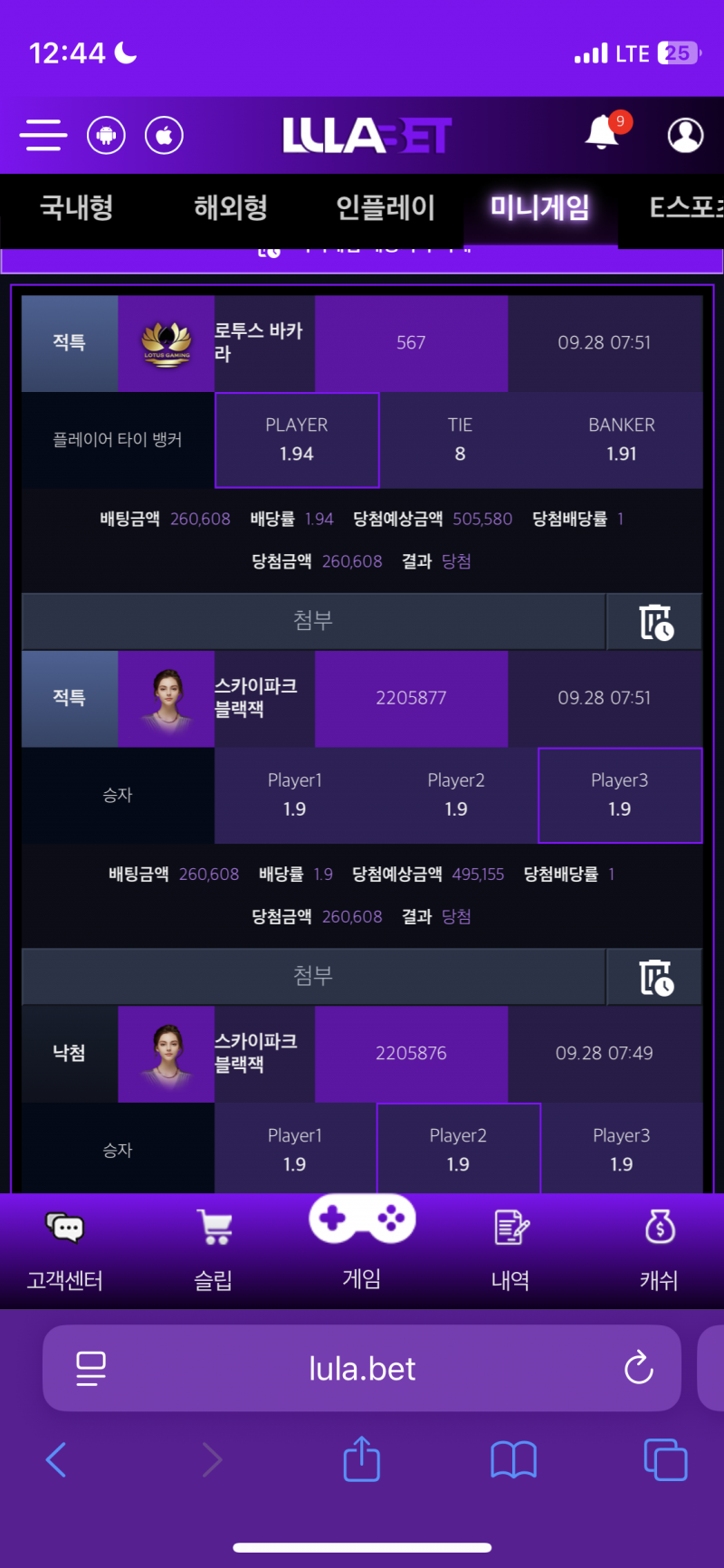Open the notifications bell

pyautogui.click(x=603, y=134)
